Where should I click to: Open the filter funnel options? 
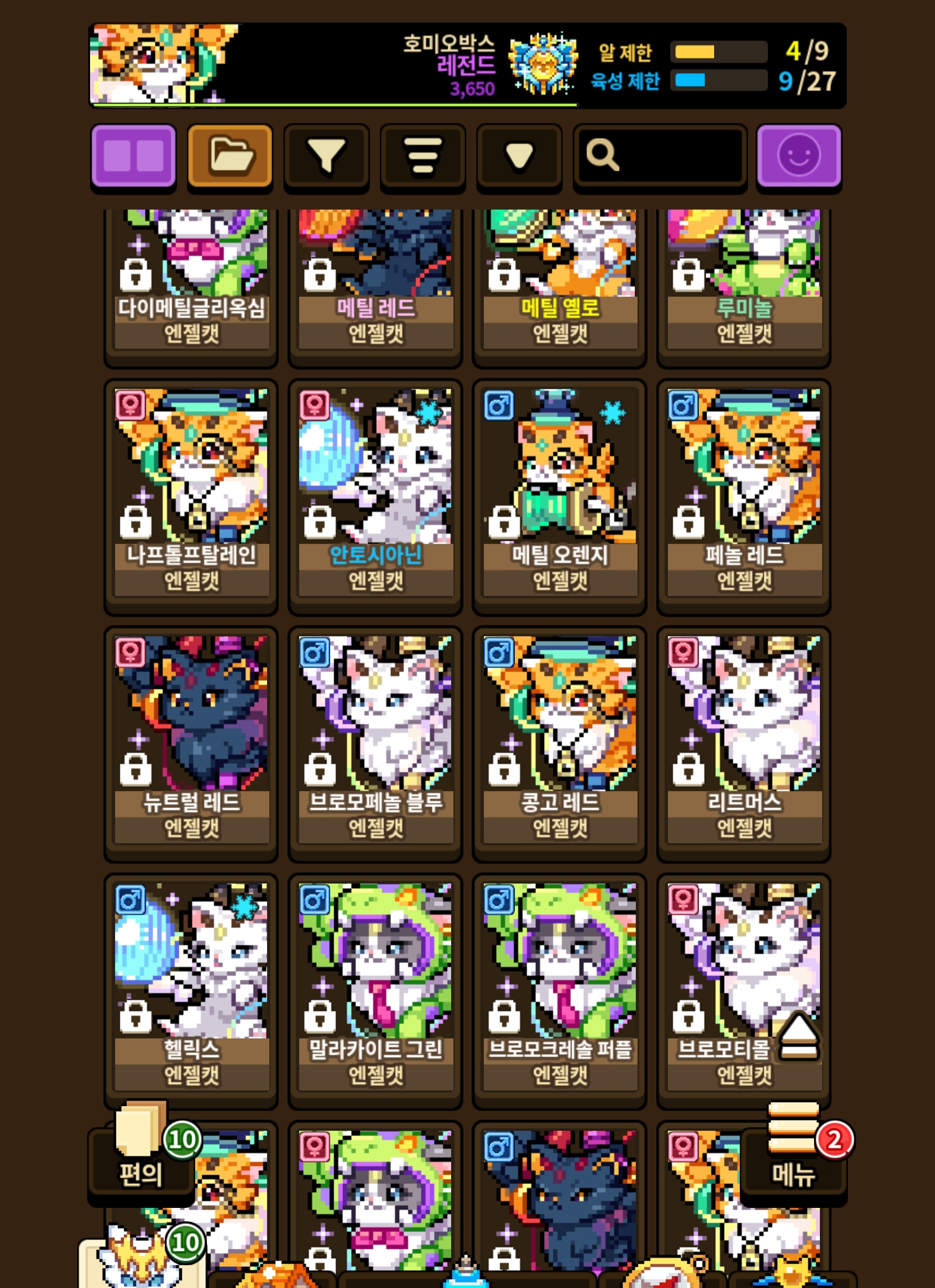(326, 156)
